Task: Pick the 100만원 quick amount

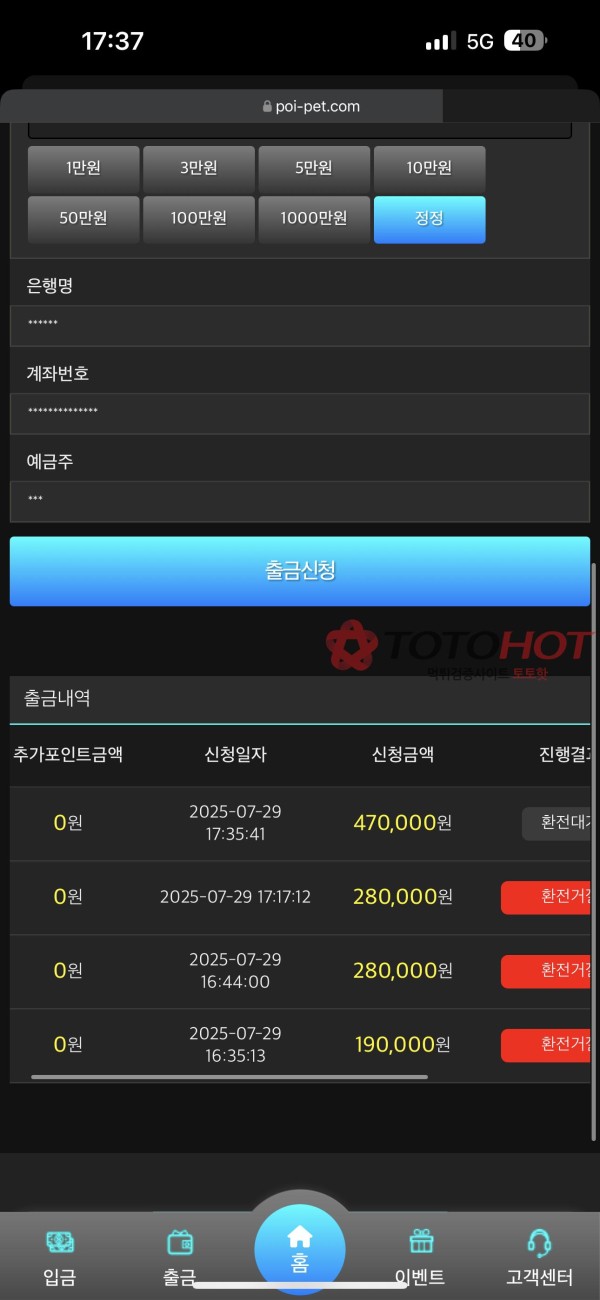Action: click(x=199, y=219)
